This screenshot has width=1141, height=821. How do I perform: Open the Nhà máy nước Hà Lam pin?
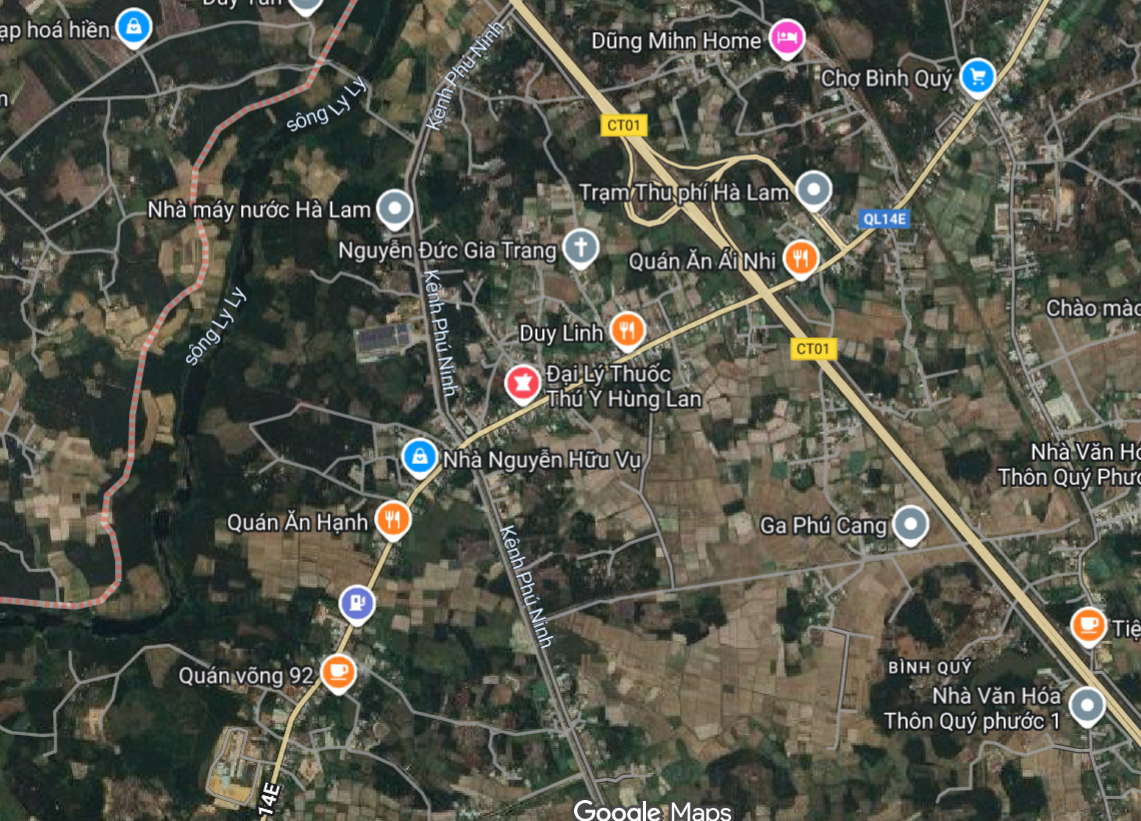396,209
